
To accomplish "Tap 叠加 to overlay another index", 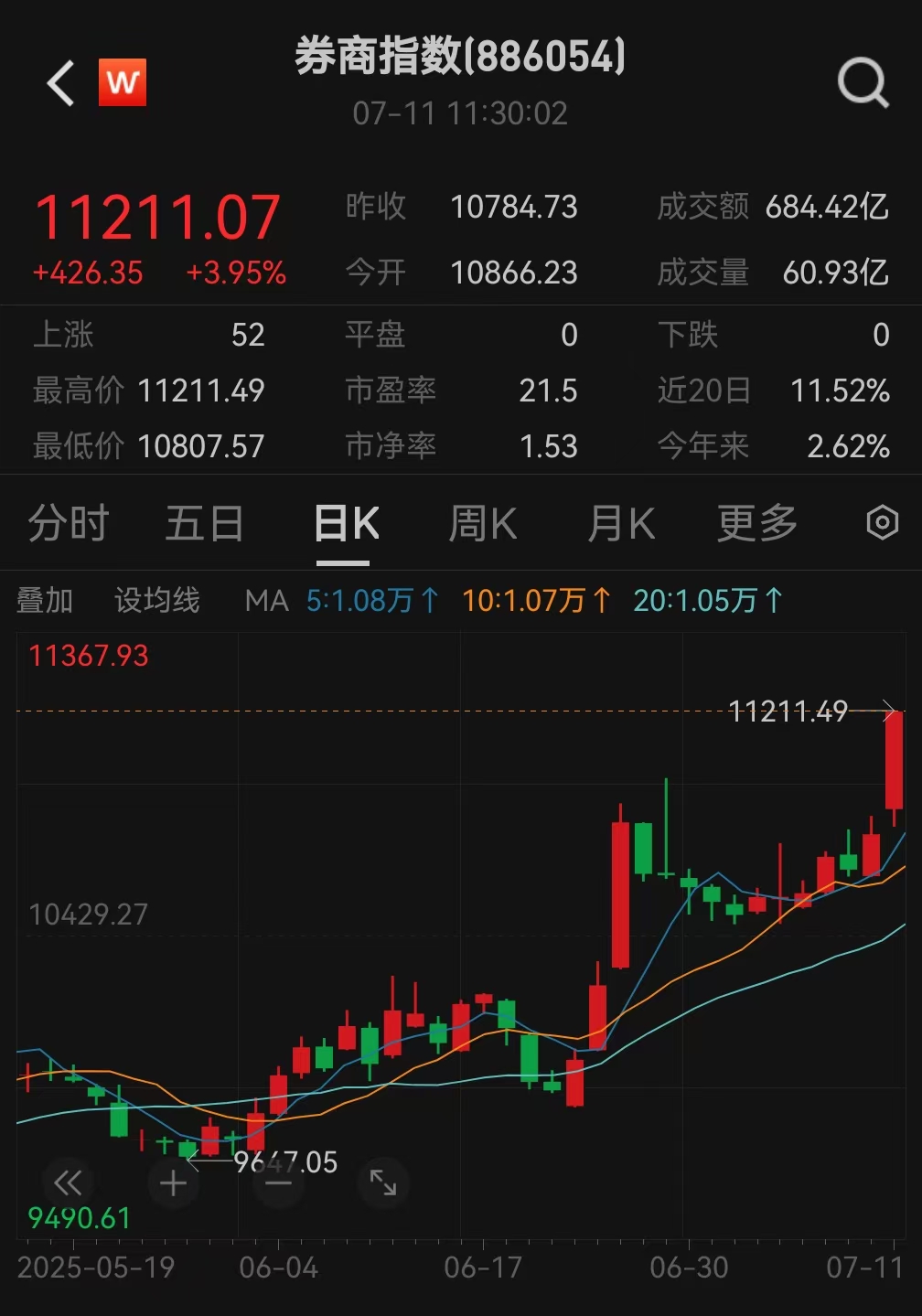I will pos(45,601).
